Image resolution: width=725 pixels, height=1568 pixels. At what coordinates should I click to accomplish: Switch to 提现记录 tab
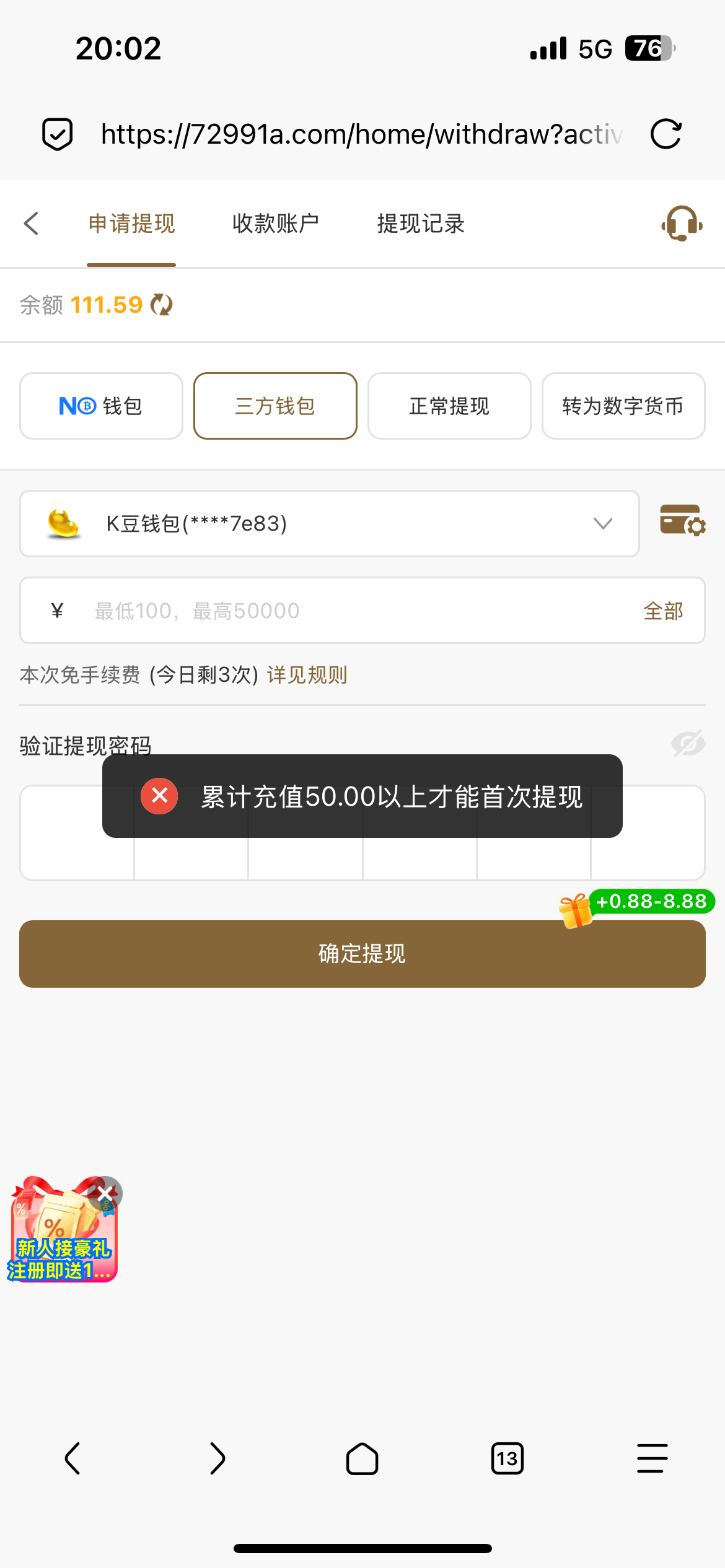pos(421,224)
